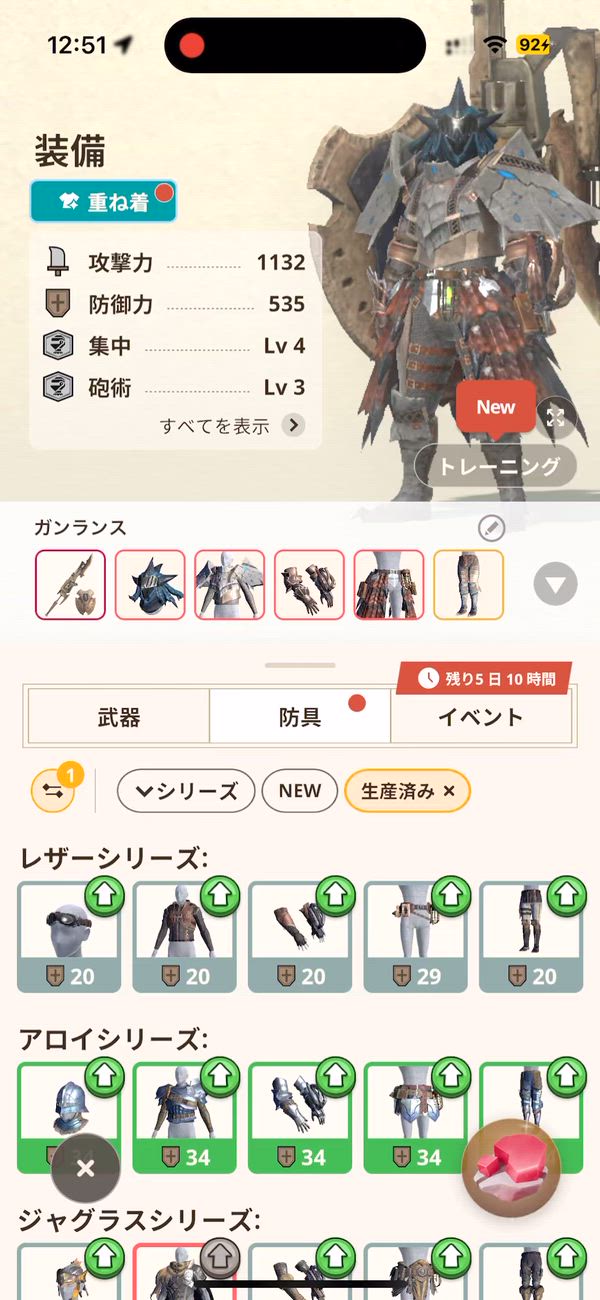Edit the ガンランス loadout with pencil icon
This screenshot has height=1300, width=600.
point(492,528)
